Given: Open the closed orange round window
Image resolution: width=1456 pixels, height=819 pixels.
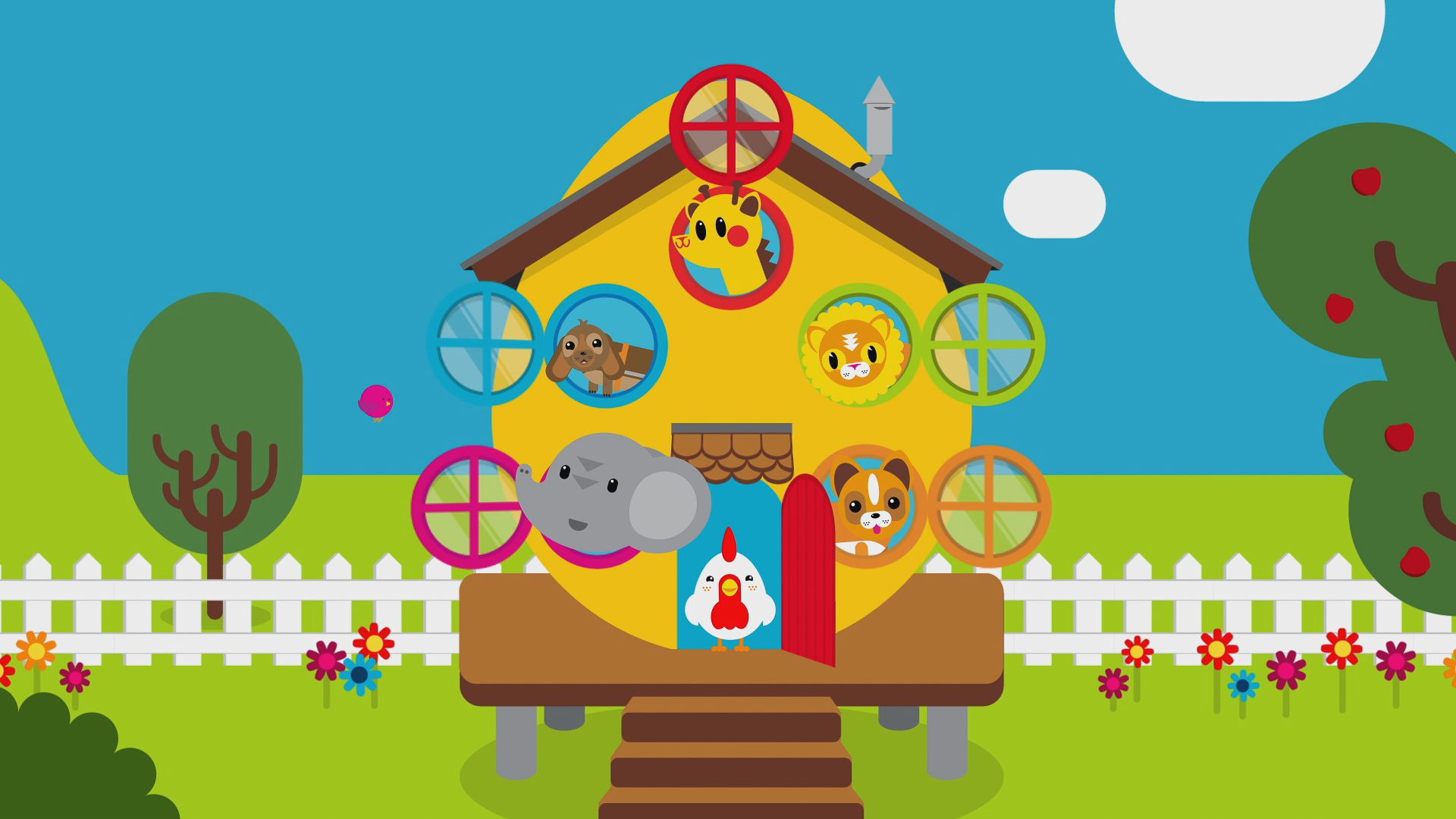Looking at the screenshot, I should (x=989, y=506).
